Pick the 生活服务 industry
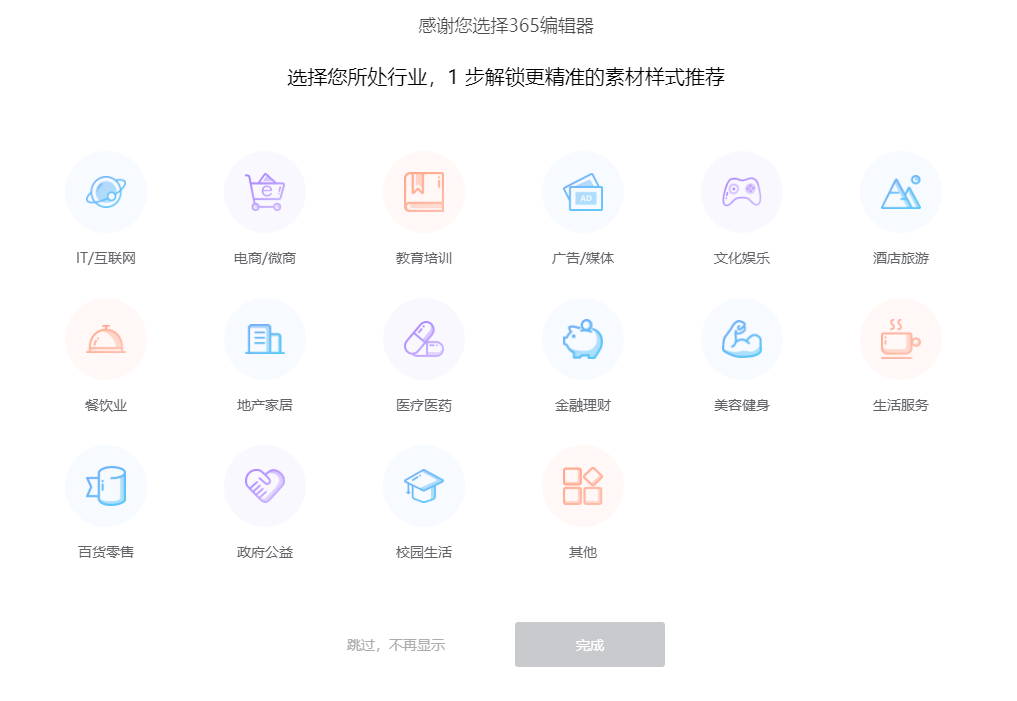Image resolution: width=1017 pixels, height=701 pixels. click(x=901, y=339)
